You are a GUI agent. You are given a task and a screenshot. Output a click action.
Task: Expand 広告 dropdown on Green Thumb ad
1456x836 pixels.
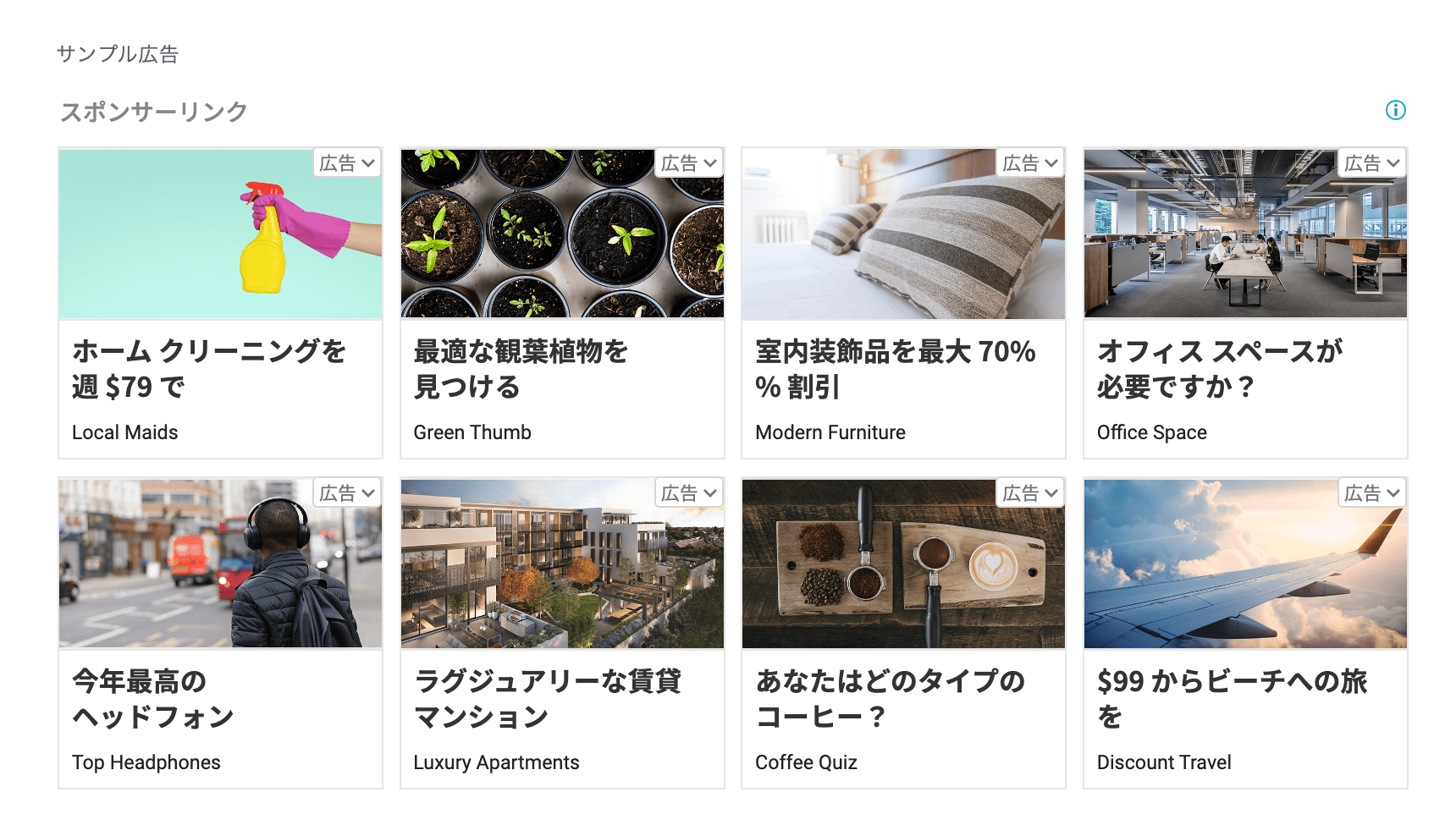tap(689, 163)
